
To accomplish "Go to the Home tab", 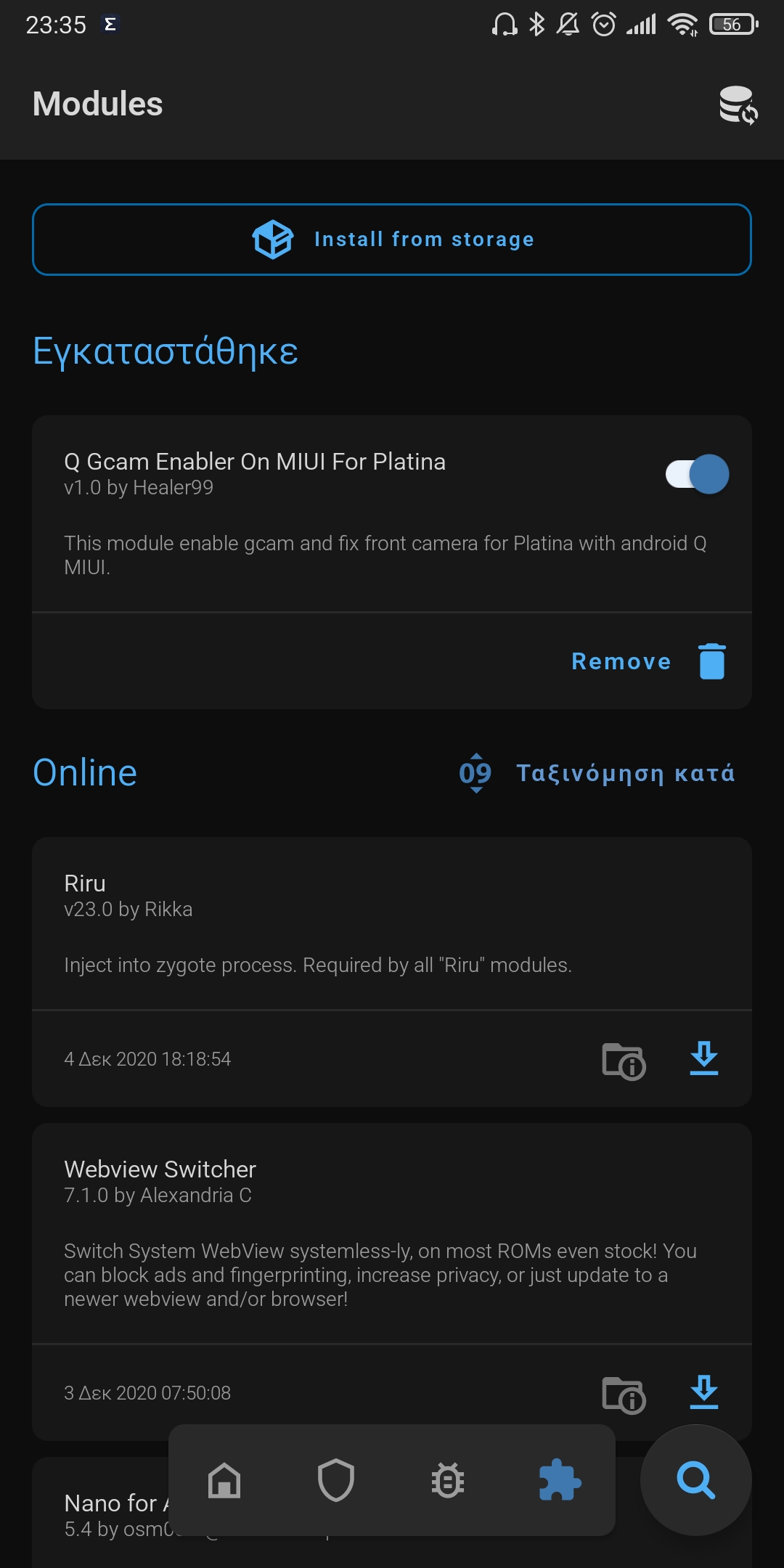I will click(x=224, y=1480).
